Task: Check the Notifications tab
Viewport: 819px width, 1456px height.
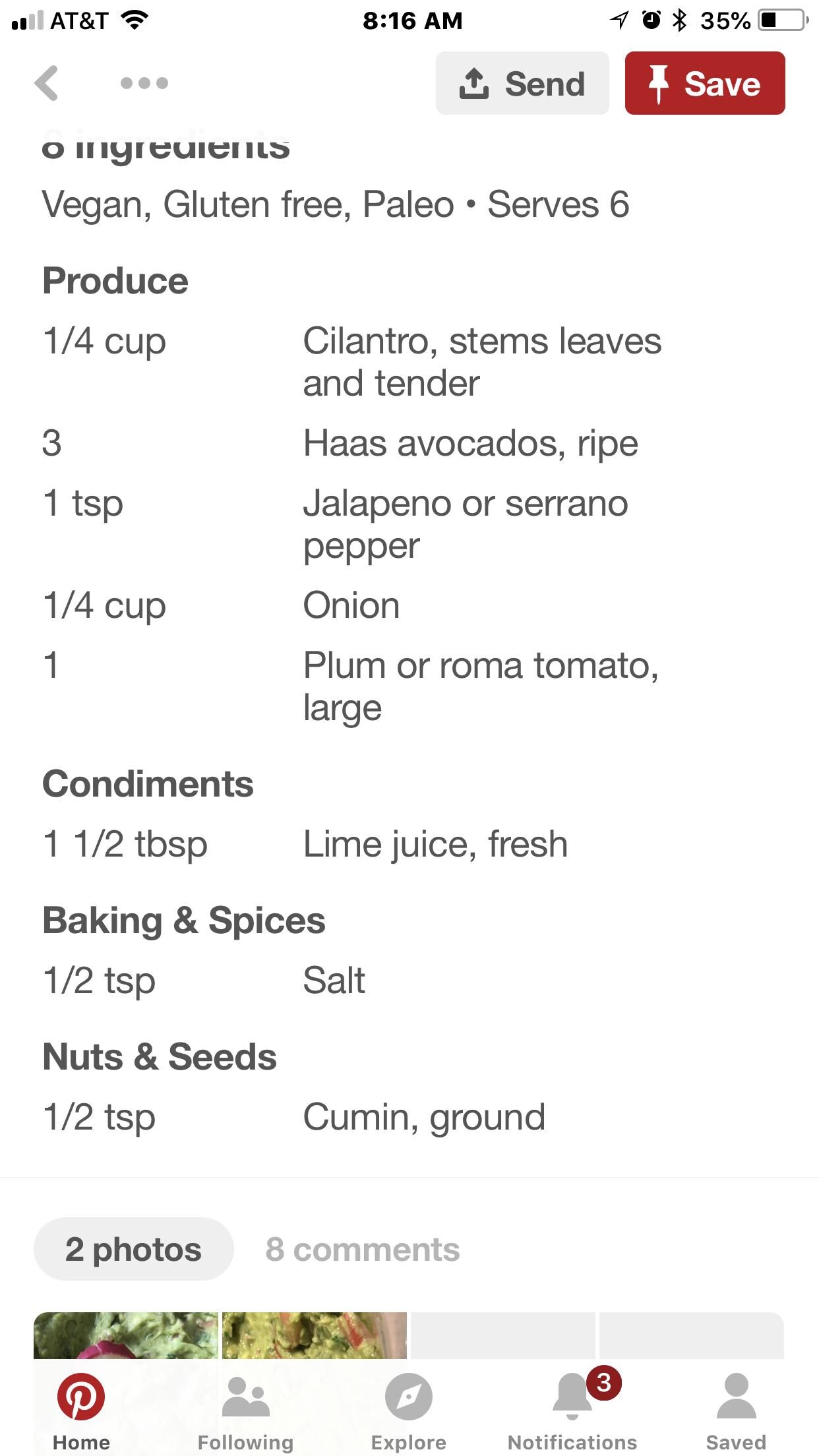Action: tap(572, 1411)
